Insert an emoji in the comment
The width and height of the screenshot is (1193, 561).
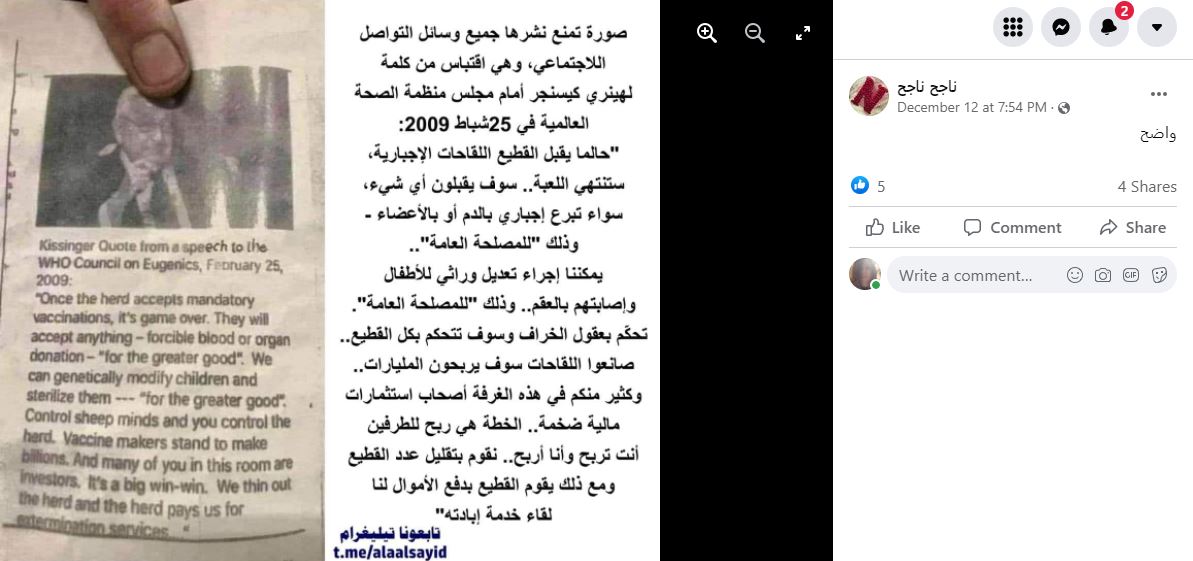(1075, 275)
